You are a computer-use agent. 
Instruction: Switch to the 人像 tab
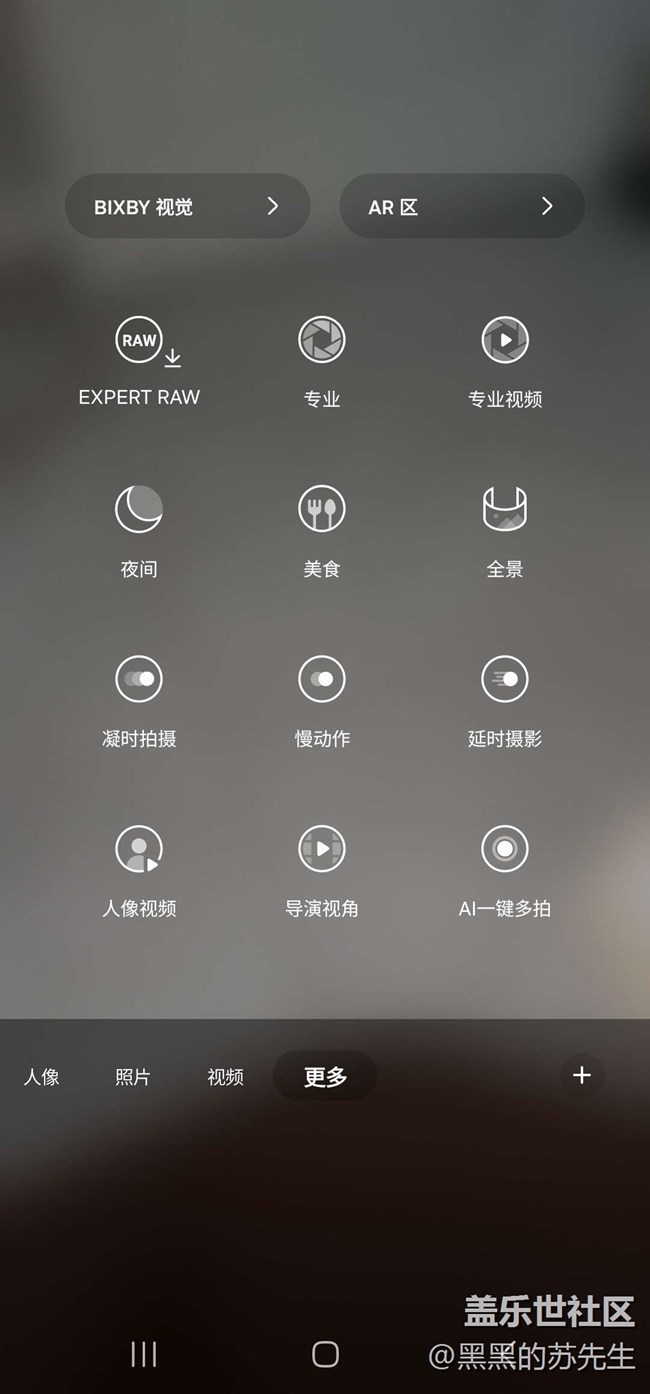pos(42,1077)
